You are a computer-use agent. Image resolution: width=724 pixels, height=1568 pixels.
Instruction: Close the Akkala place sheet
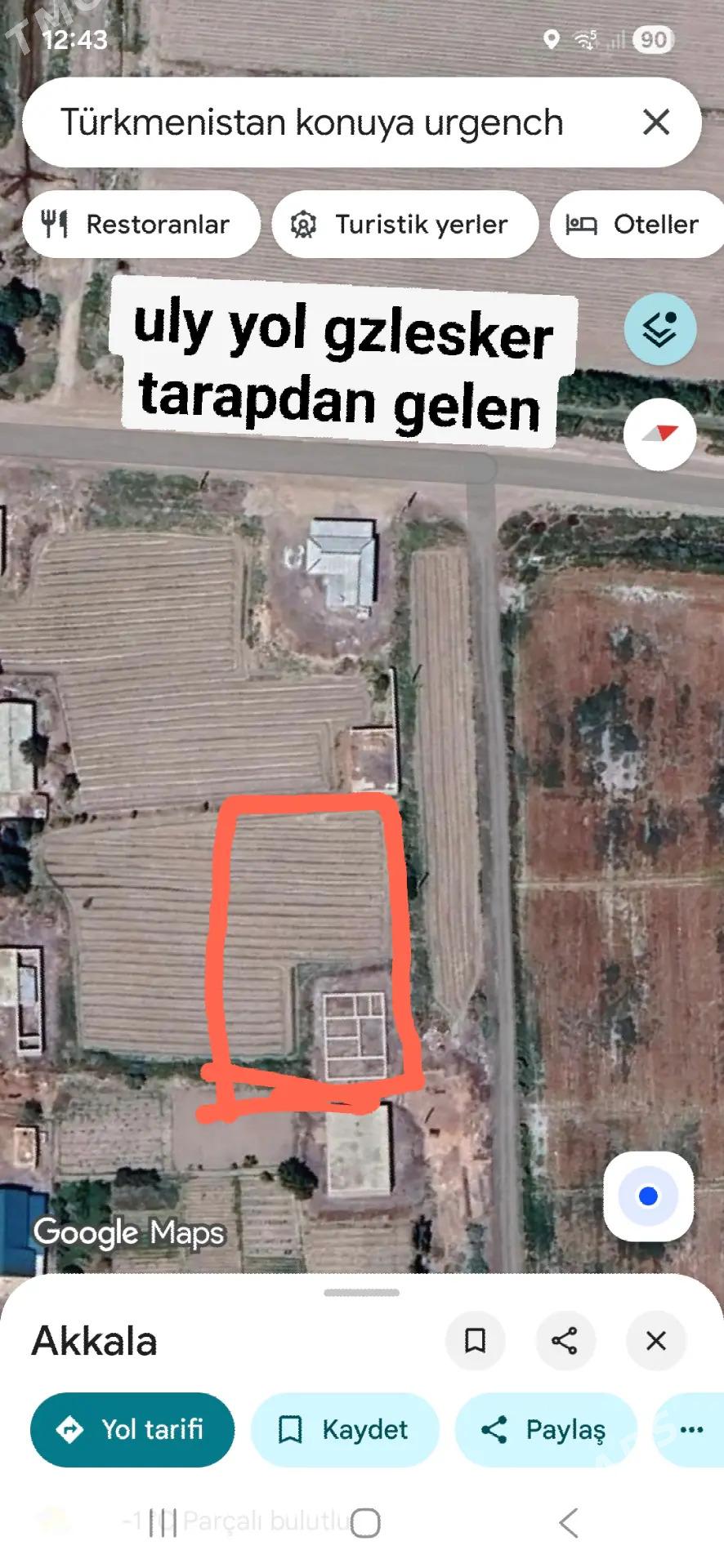point(655,1341)
